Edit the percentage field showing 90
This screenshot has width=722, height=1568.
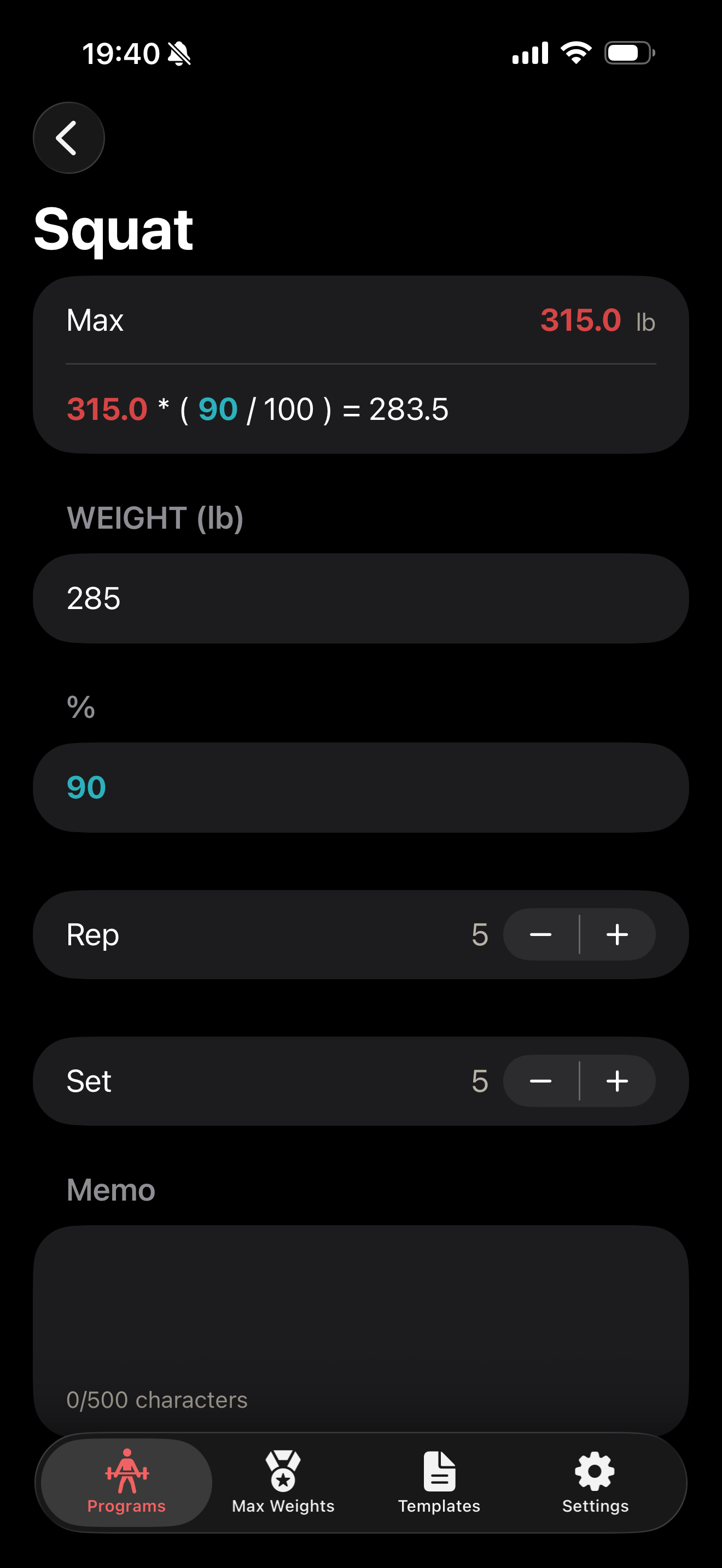pyautogui.click(x=360, y=787)
